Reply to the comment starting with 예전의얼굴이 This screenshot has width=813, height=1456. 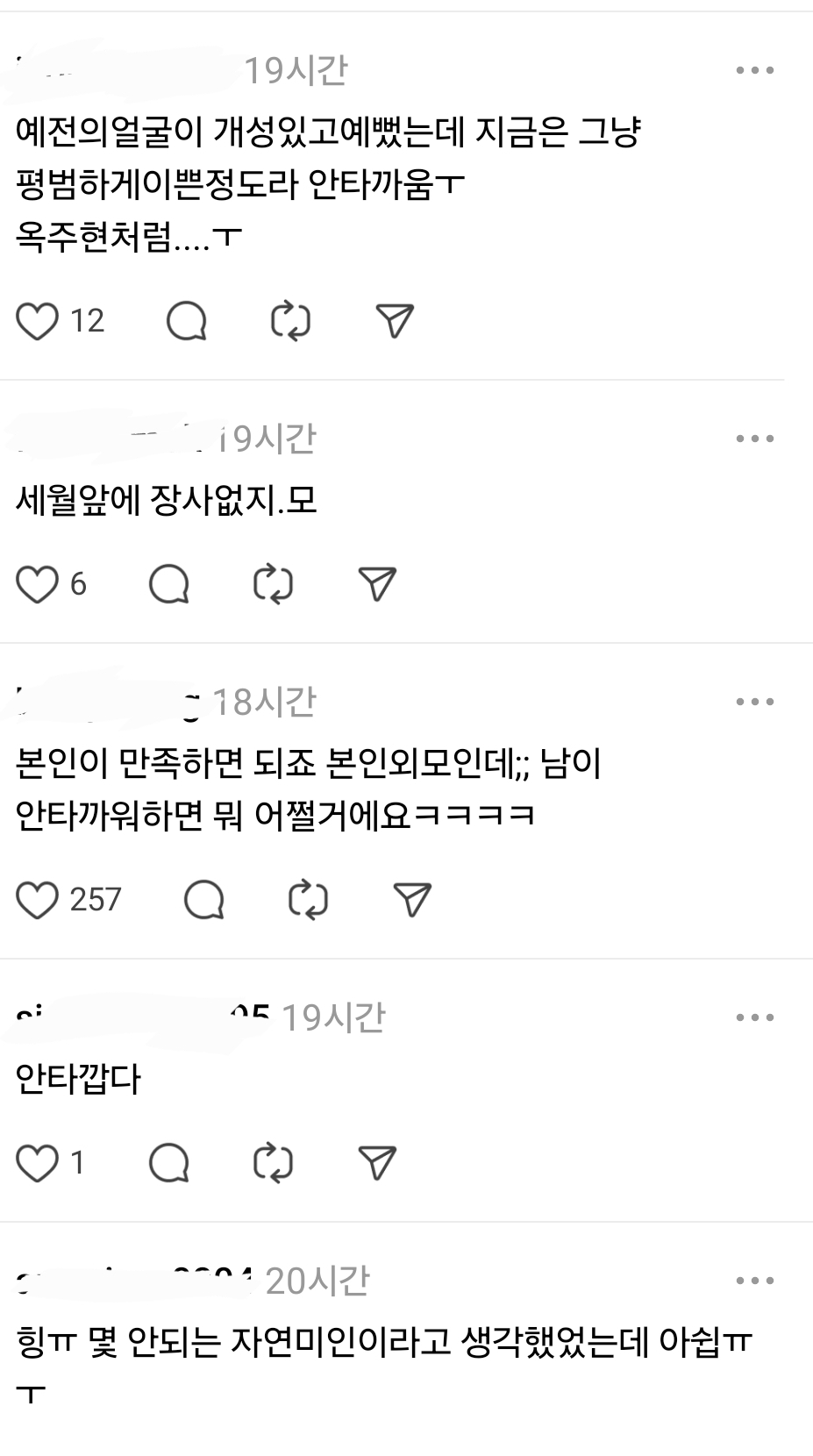tap(187, 321)
